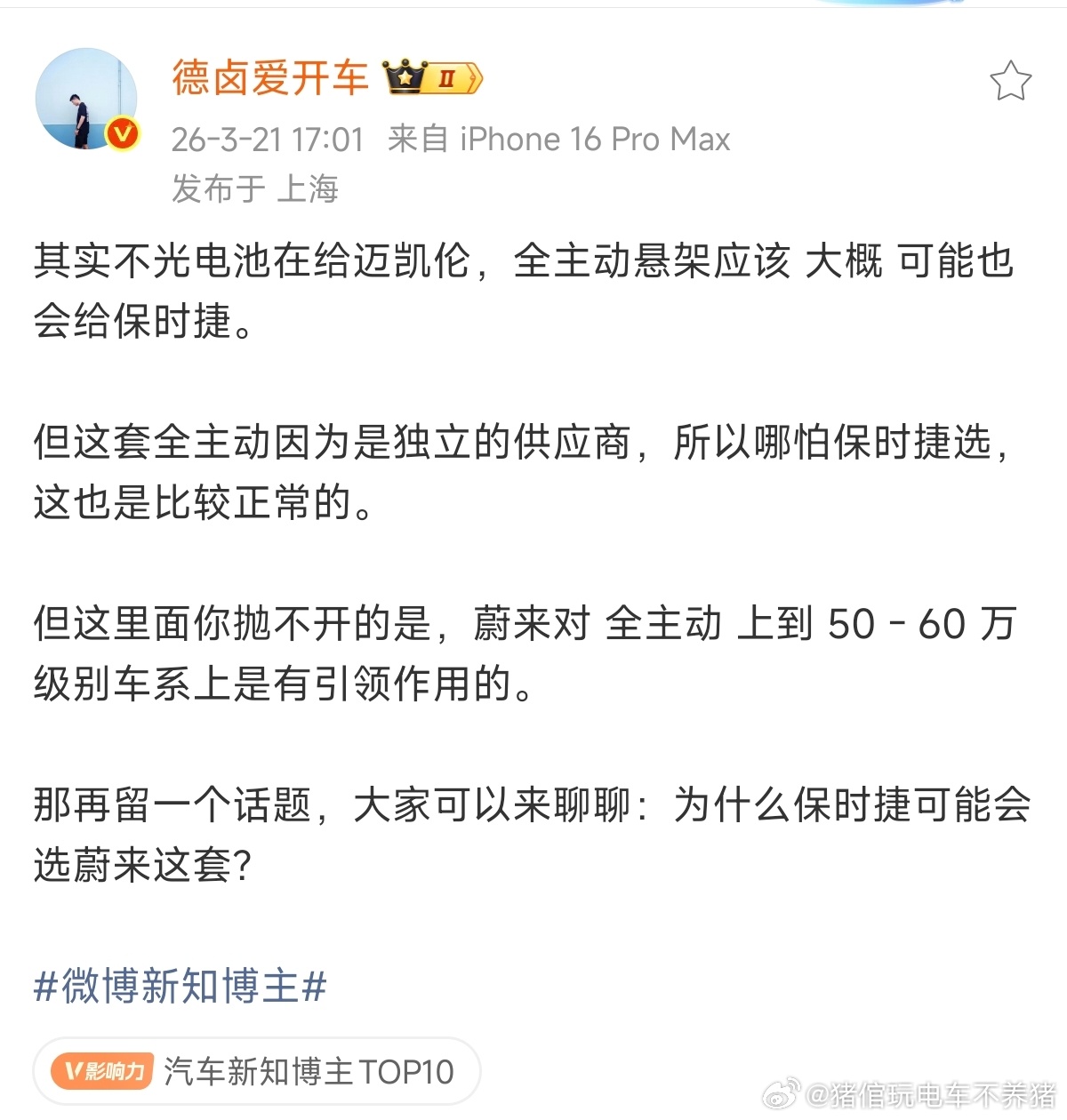The width and height of the screenshot is (1067, 1120).
Task: Open the yellow crown VIP badge beside the username
Action: [406, 78]
